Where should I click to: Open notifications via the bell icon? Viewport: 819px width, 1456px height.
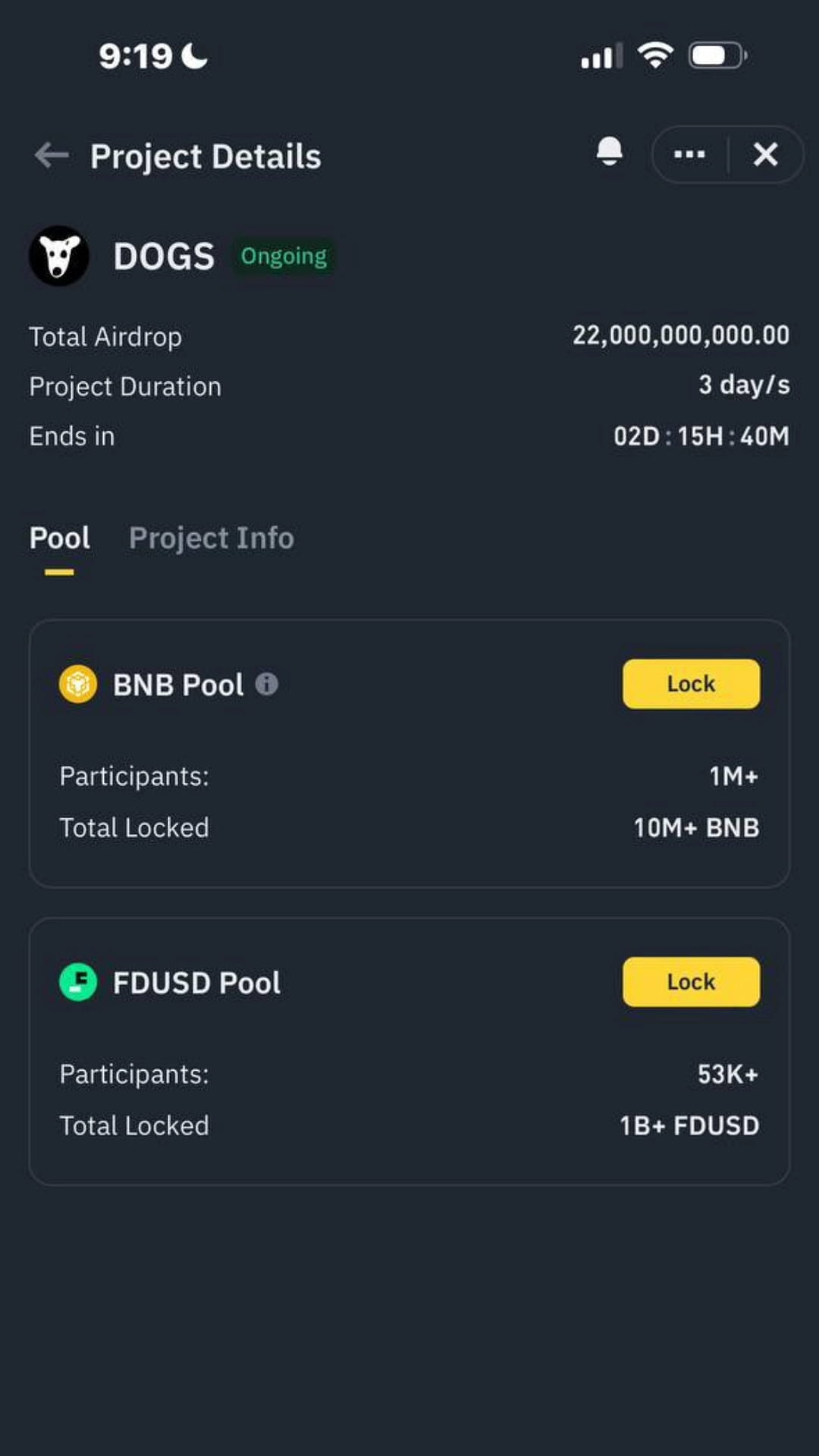pyautogui.click(x=608, y=154)
